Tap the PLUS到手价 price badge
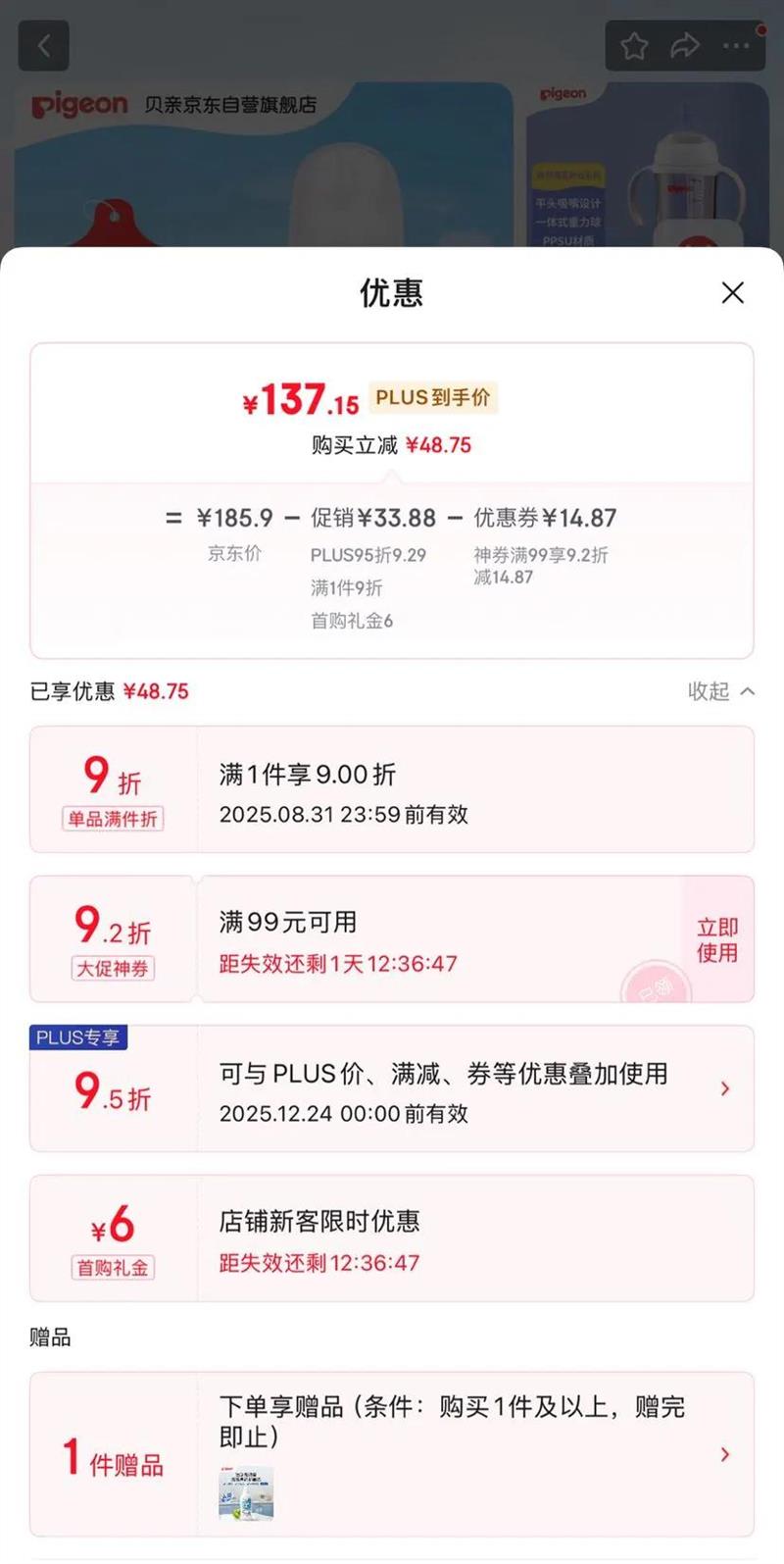The width and height of the screenshot is (784, 1564). pyautogui.click(x=434, y=397)
